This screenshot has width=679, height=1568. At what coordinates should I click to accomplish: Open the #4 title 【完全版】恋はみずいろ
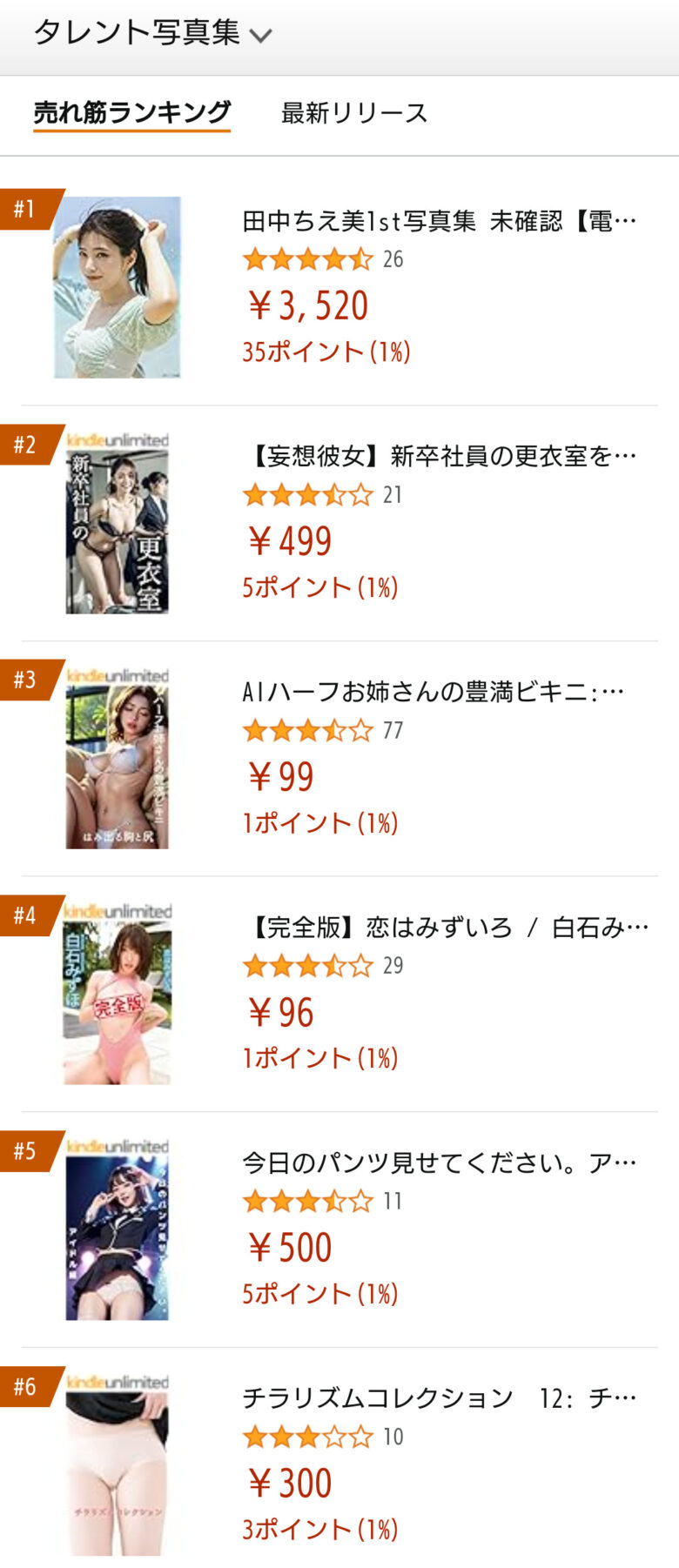(445, 928)
